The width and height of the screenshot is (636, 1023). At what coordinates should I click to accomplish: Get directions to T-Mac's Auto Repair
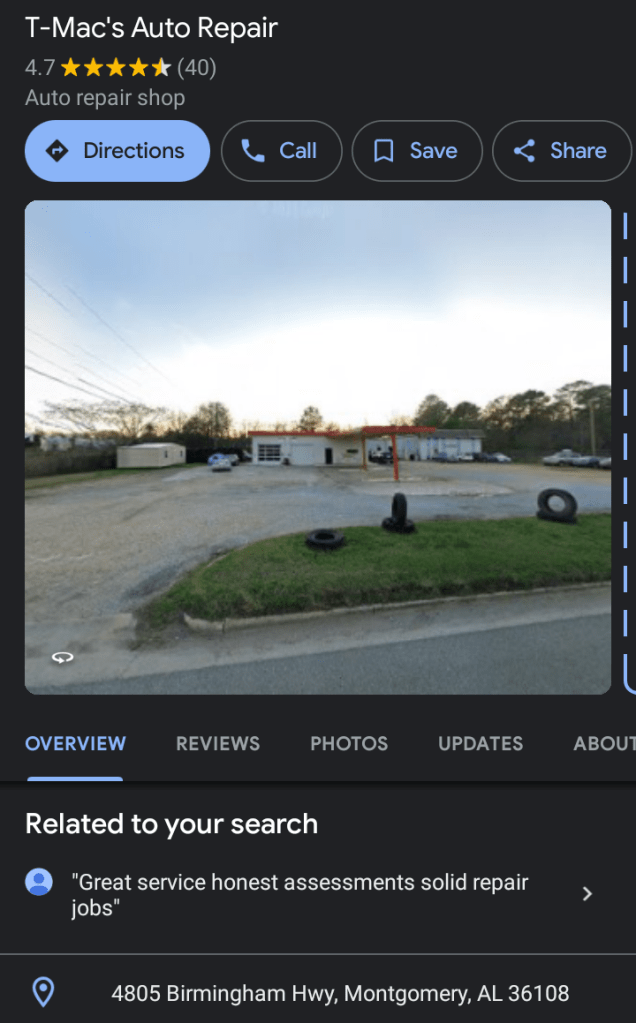click(117, 151)
